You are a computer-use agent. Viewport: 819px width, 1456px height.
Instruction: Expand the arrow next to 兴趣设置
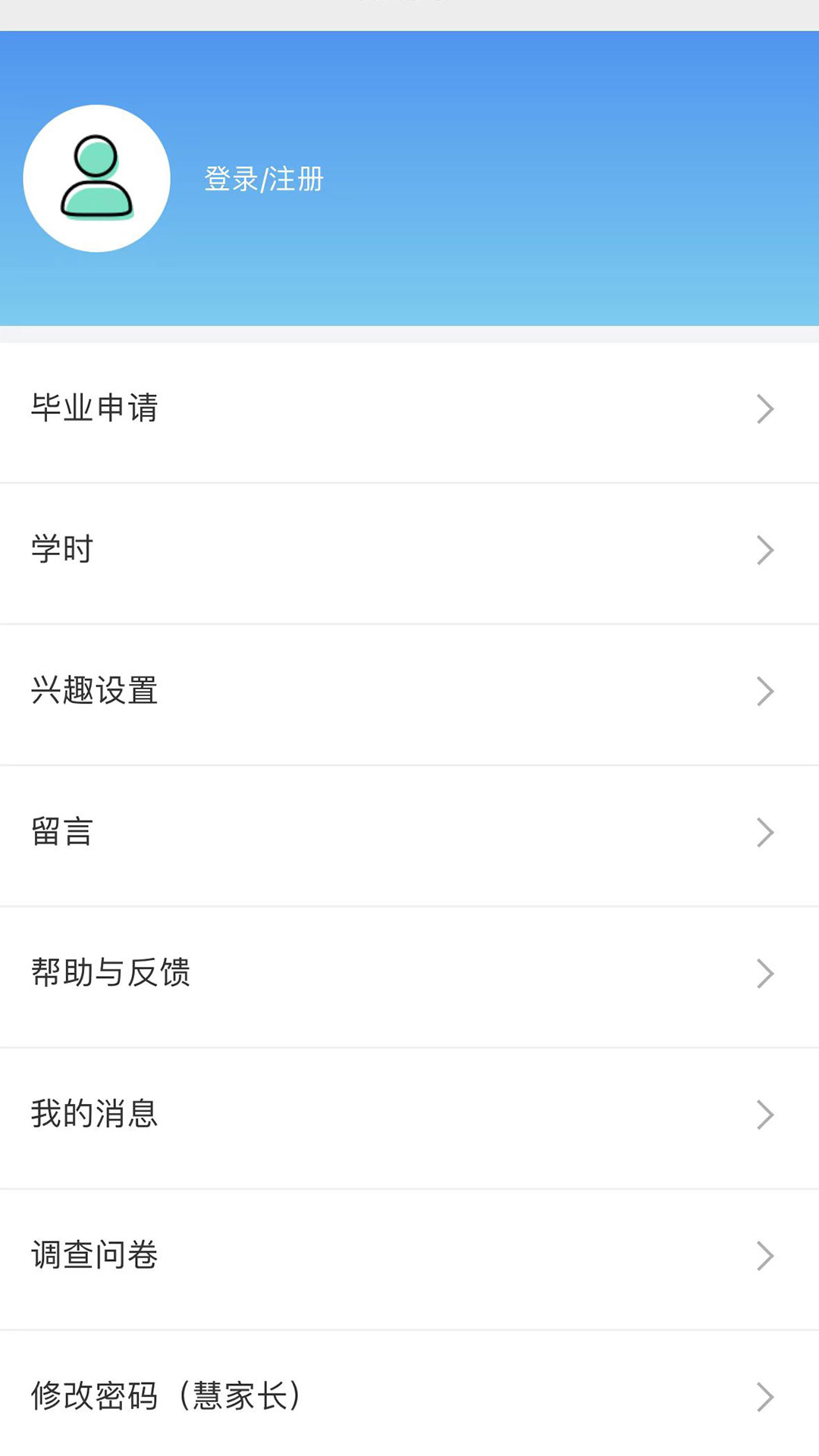pos(765,690)
